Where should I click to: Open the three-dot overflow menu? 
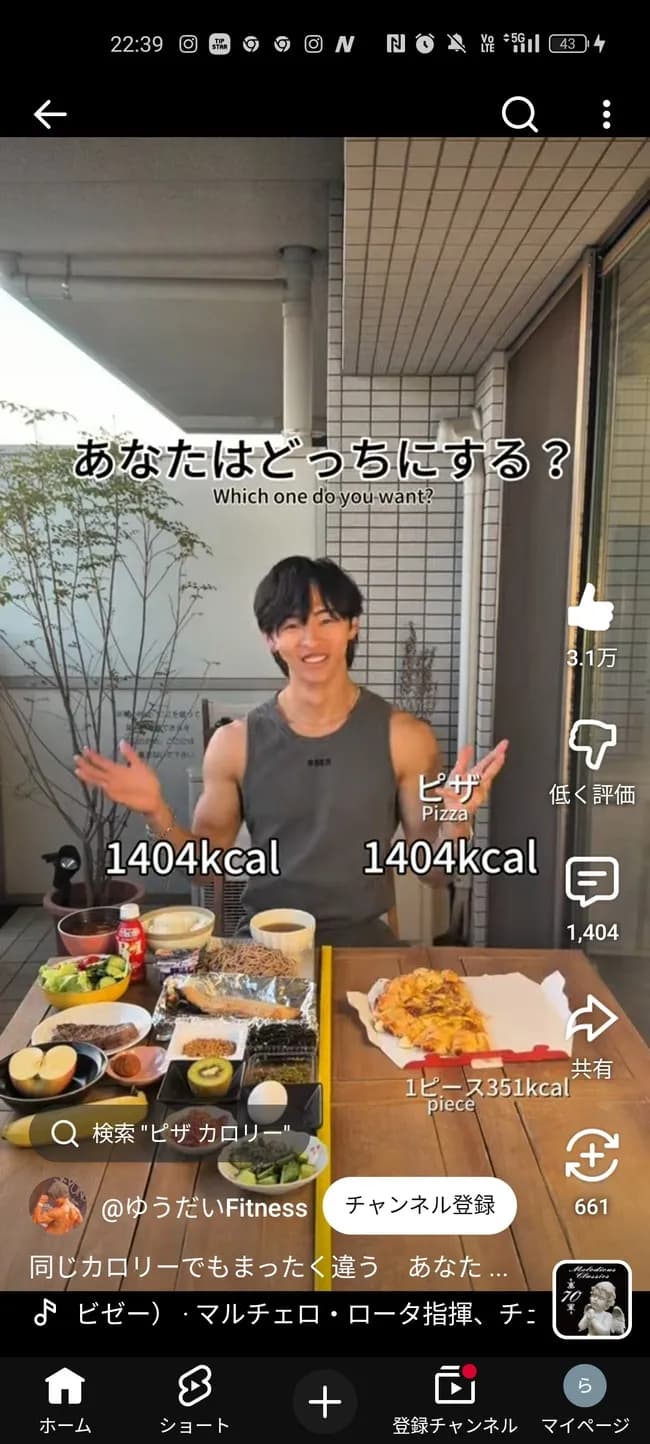coord(606,115)
